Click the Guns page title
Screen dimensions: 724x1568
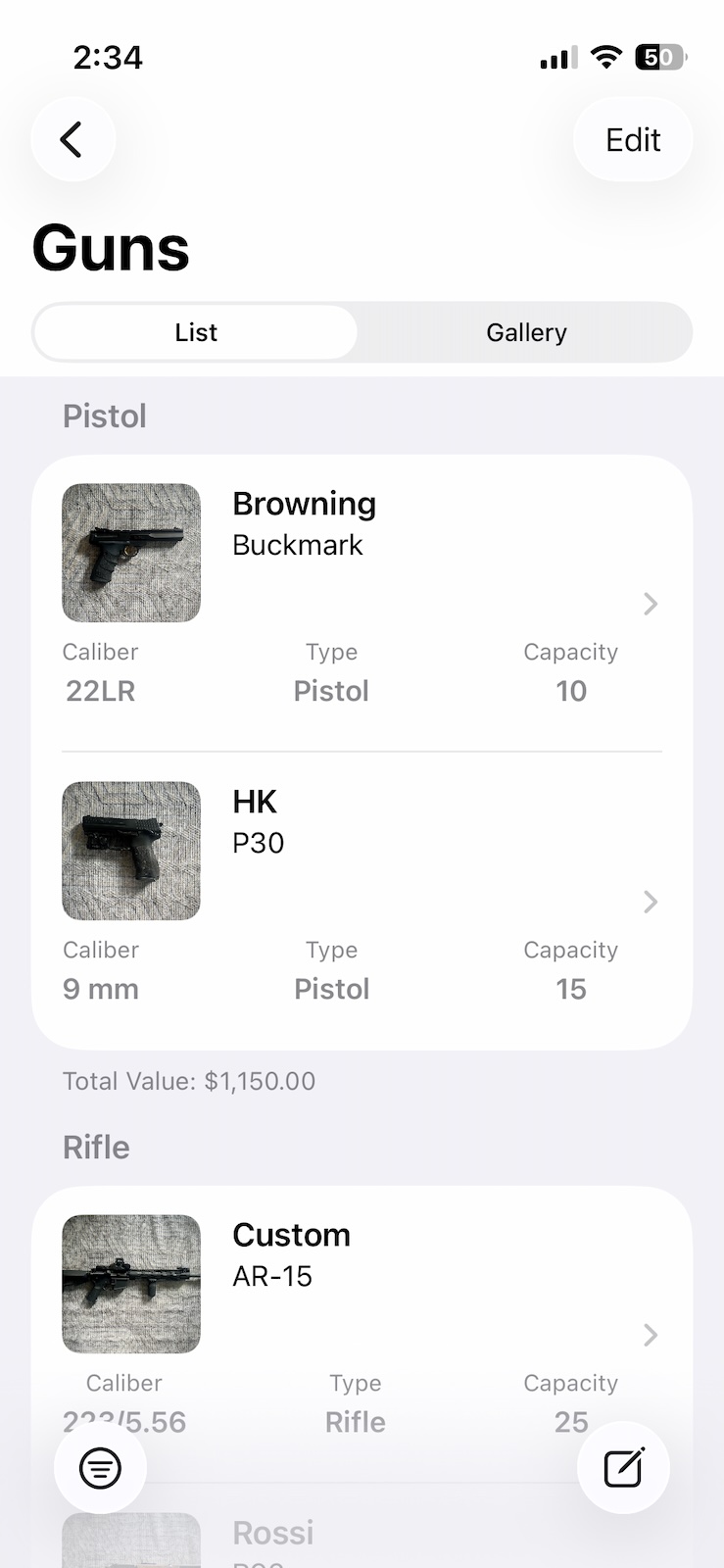[x=111, y=248]
